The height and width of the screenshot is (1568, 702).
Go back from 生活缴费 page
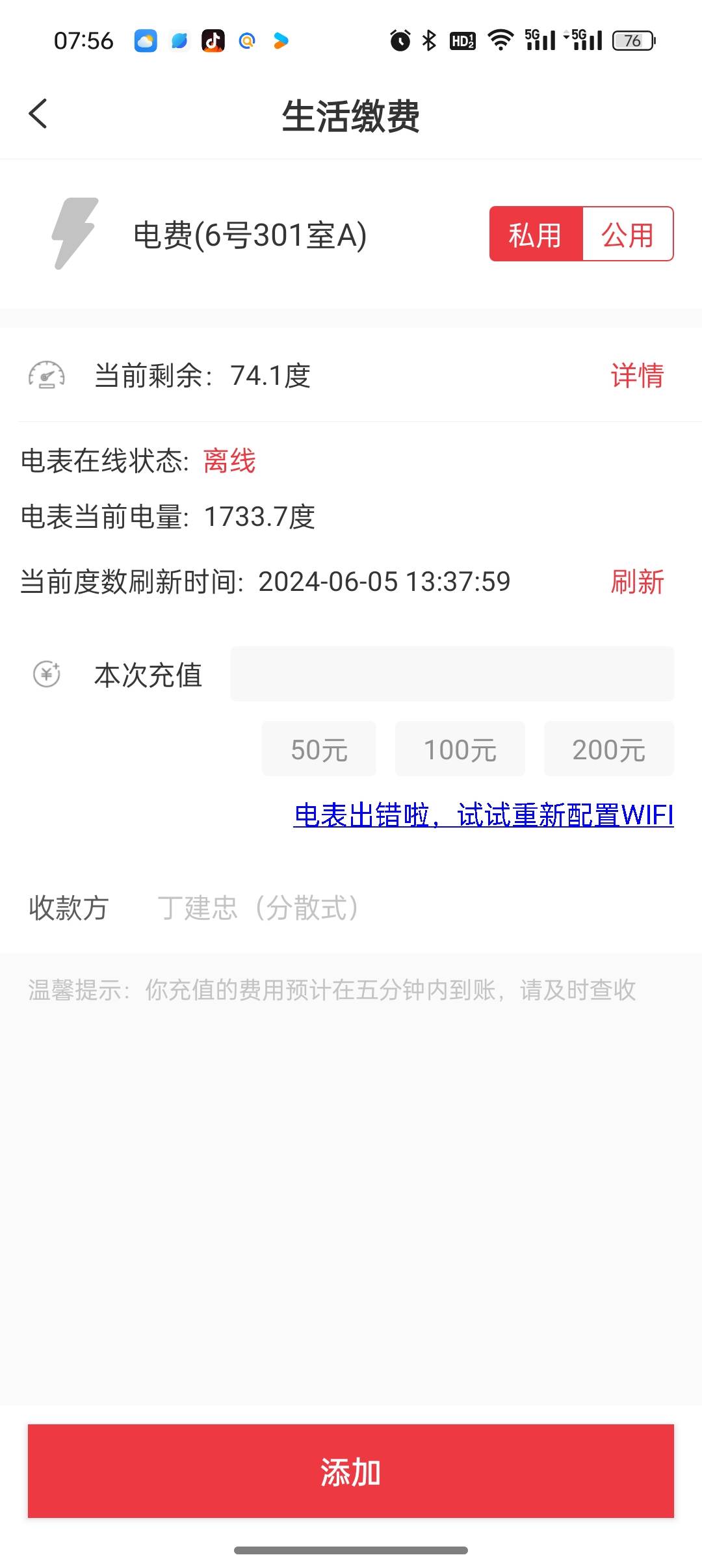(39, 114)
